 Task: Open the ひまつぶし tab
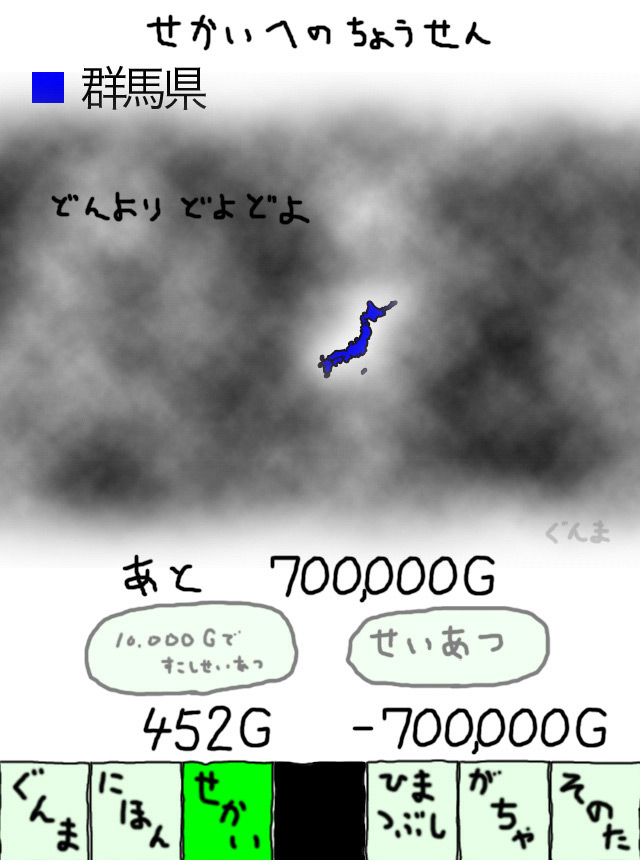pos(411,810)
